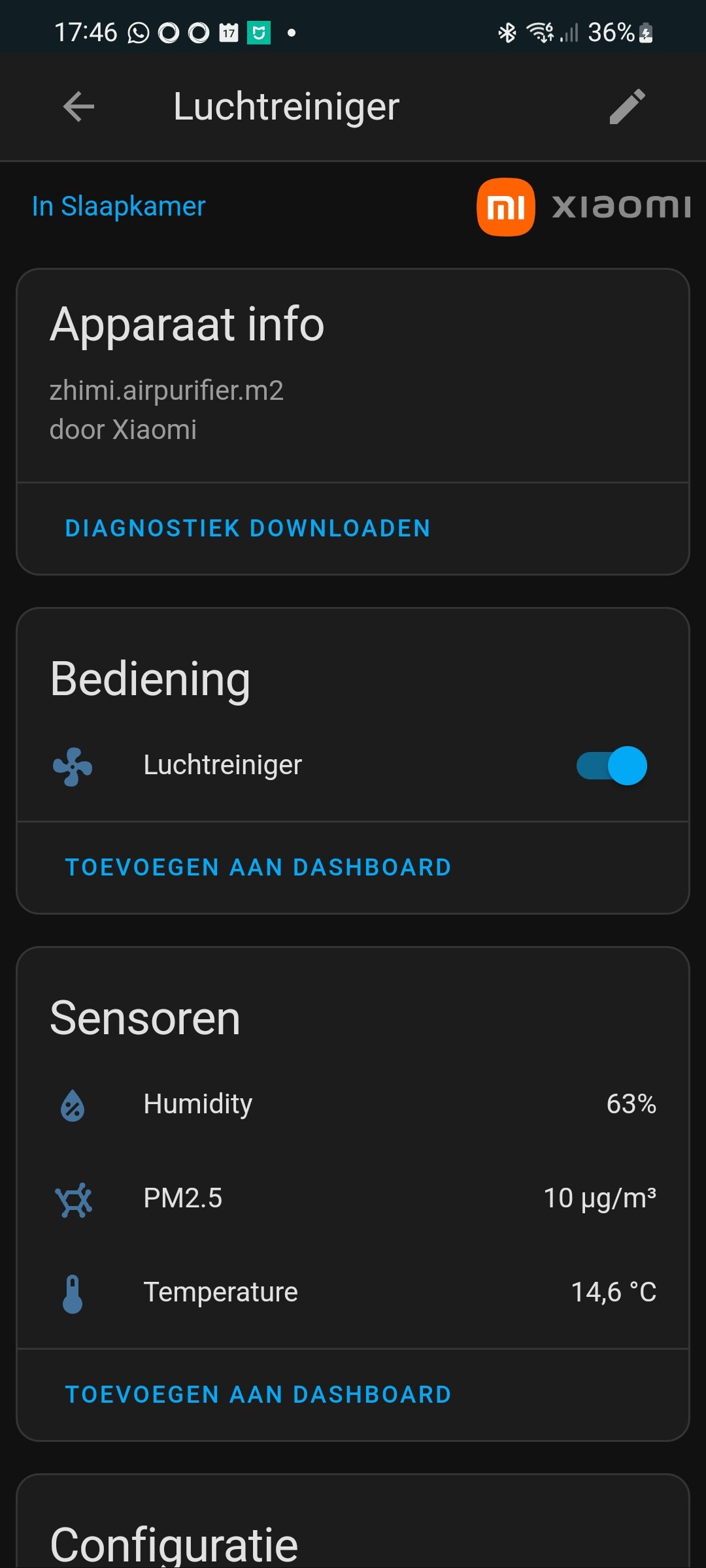This screenshot has height=1568, width=706.
Task: Edit device with the pencil icon
Action: pyautogui.click(x=627, y=106)
